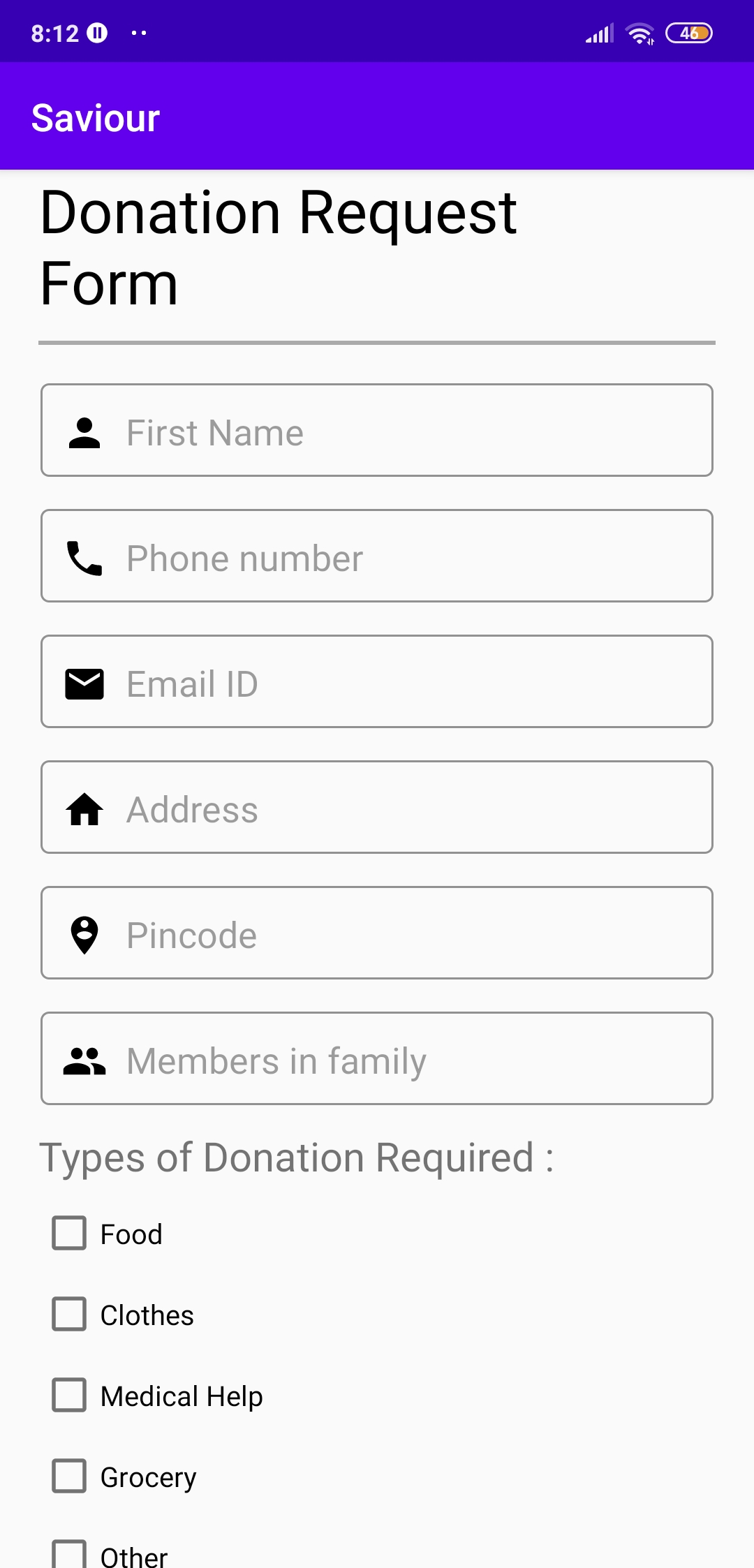
Task: Tap the Address text field
Action: click(377, 808)
